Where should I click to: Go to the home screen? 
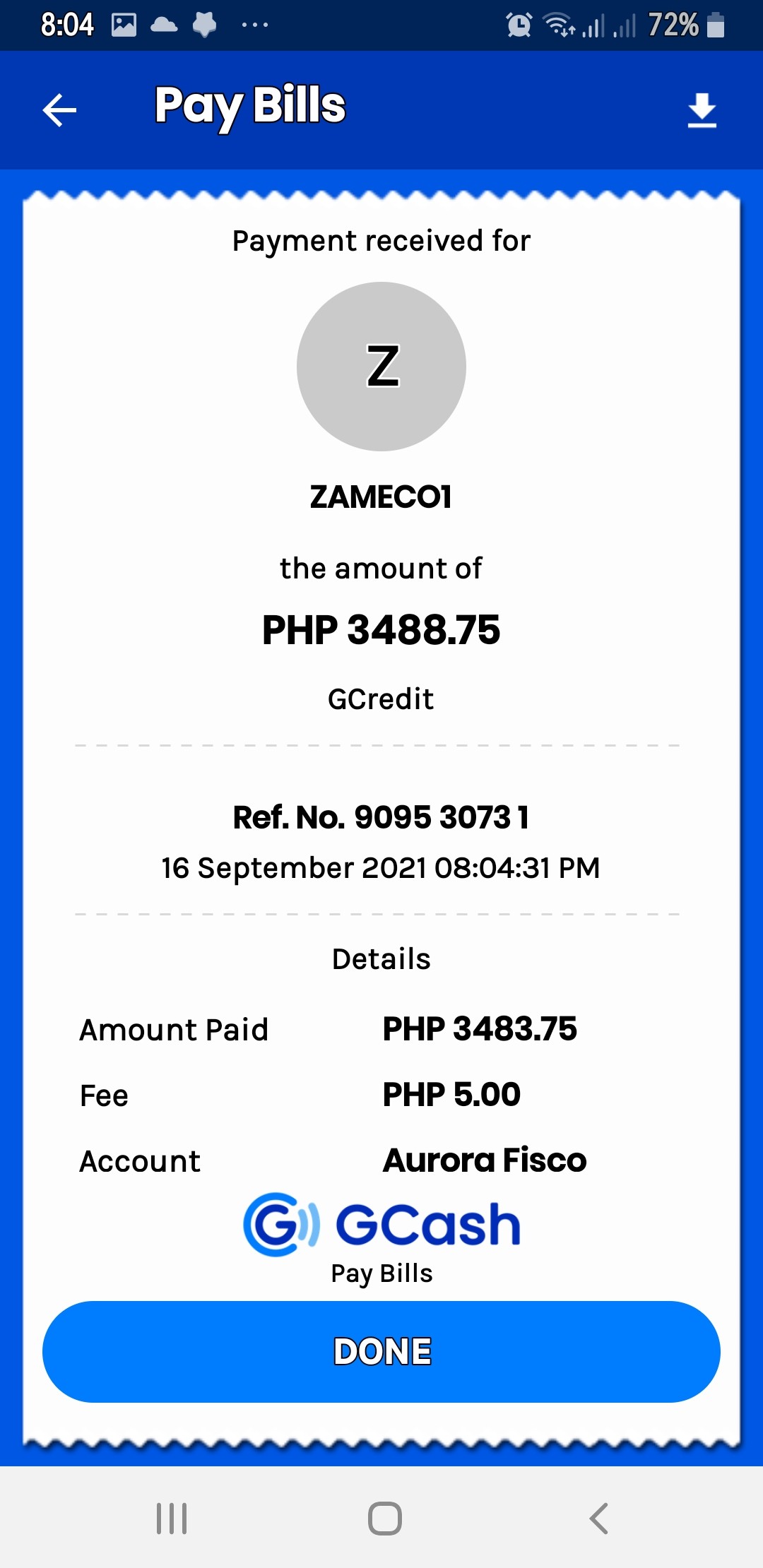pos(385,1518)
